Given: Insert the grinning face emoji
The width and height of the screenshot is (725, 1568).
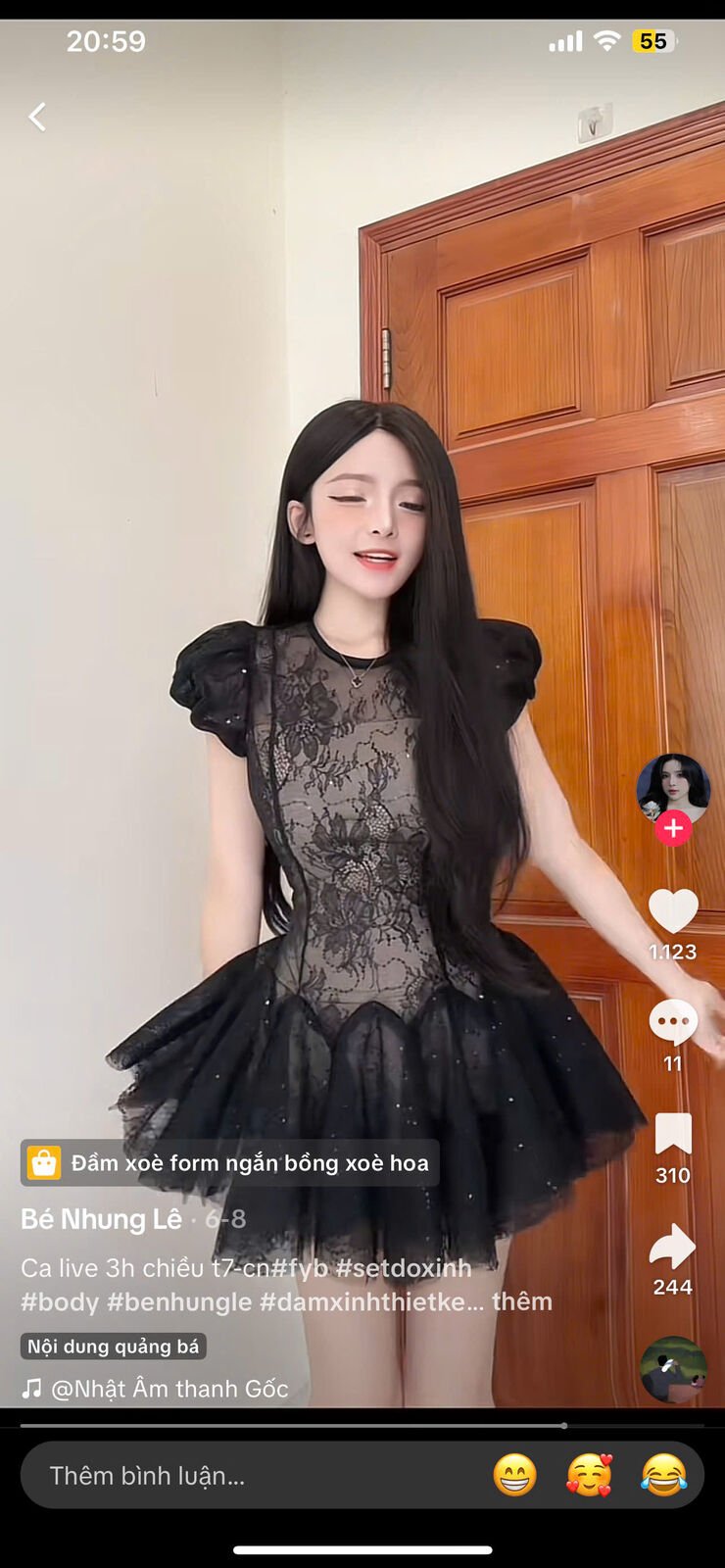Looking at the screenshot, I should click(x=515, y=1475).
